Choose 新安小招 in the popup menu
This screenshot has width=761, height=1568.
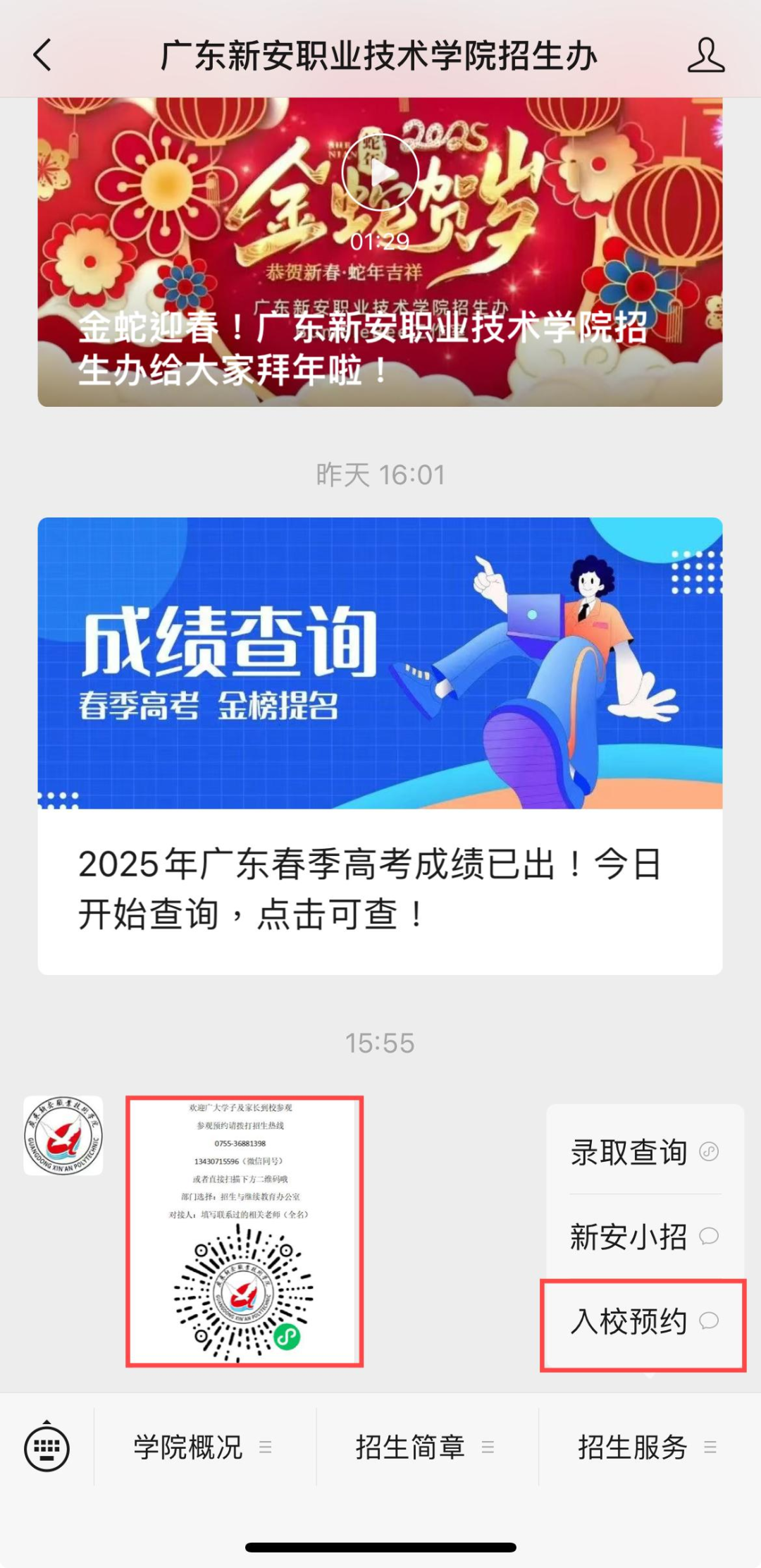point(644,1237)
